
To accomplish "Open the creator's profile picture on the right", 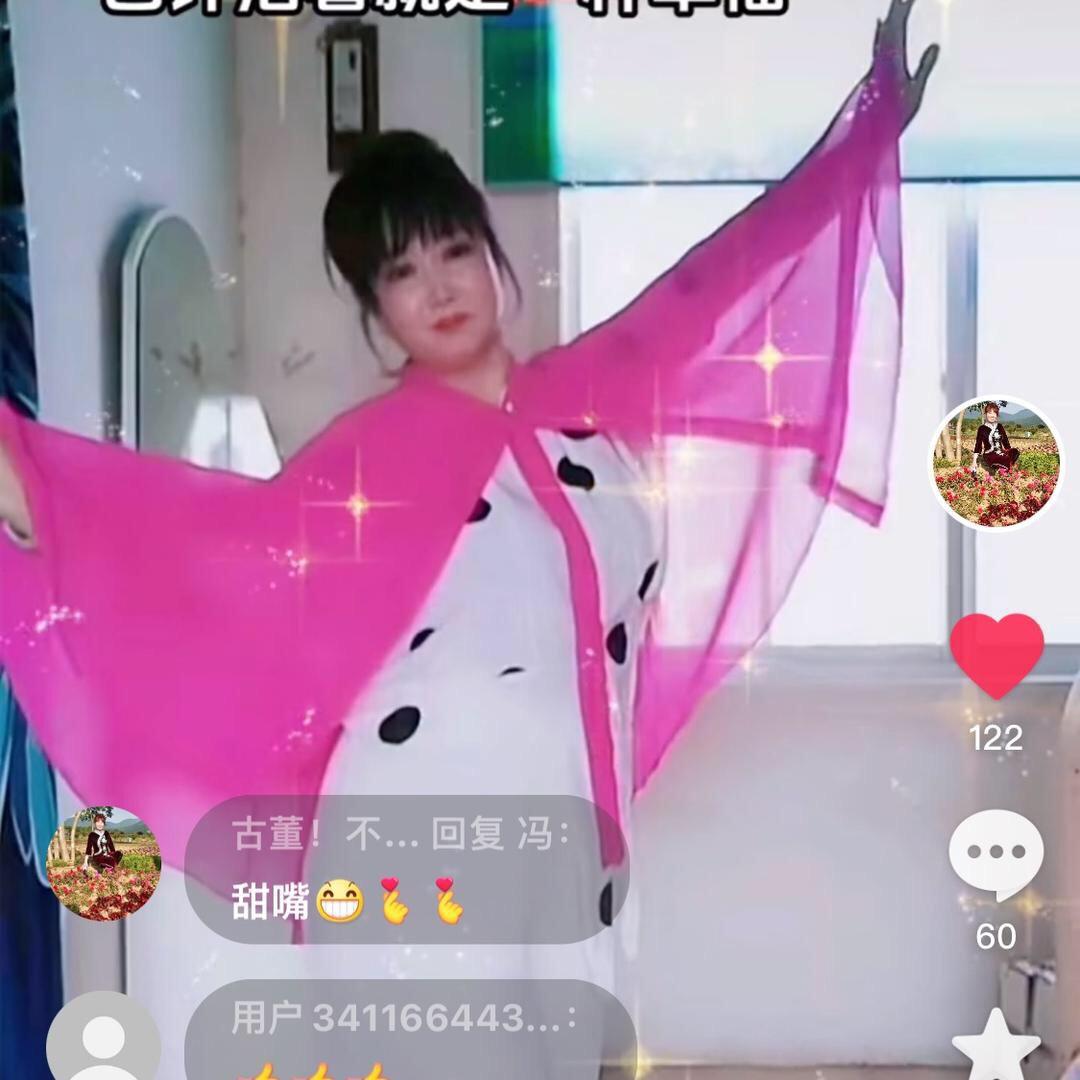I will [996, 463].
